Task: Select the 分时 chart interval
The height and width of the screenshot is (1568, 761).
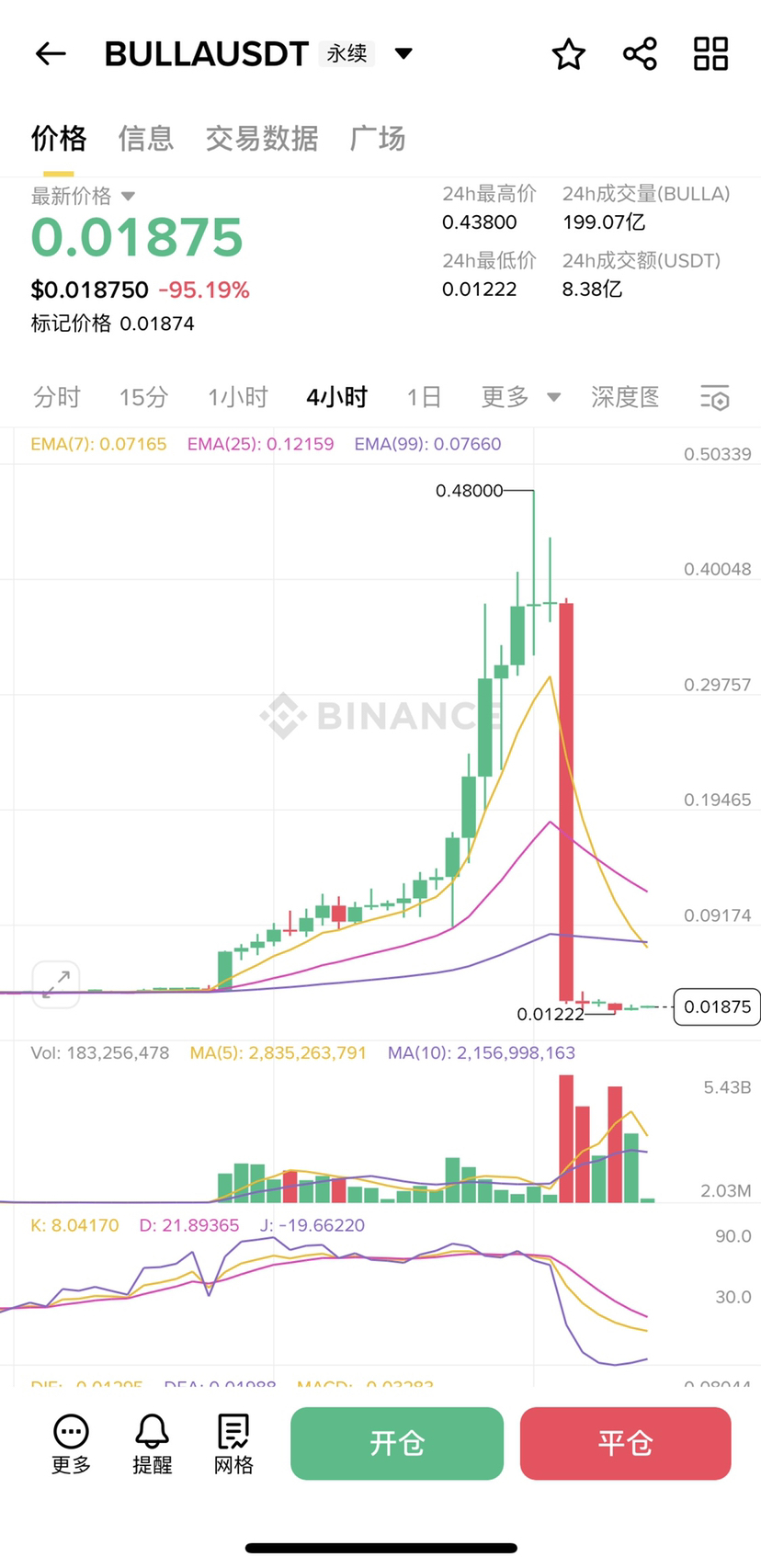Action: point(57,397)
